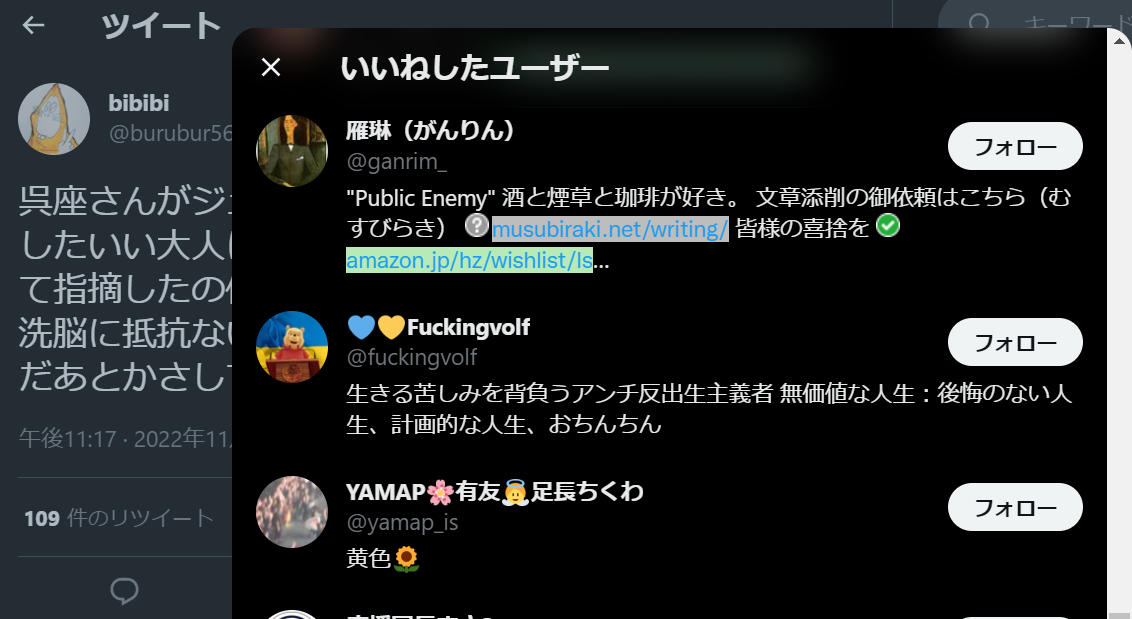This screenshot has width=1132, height=619.
Task: Follow YAMAP 有友 足長ちくわ
Action: click(1015, 507)
